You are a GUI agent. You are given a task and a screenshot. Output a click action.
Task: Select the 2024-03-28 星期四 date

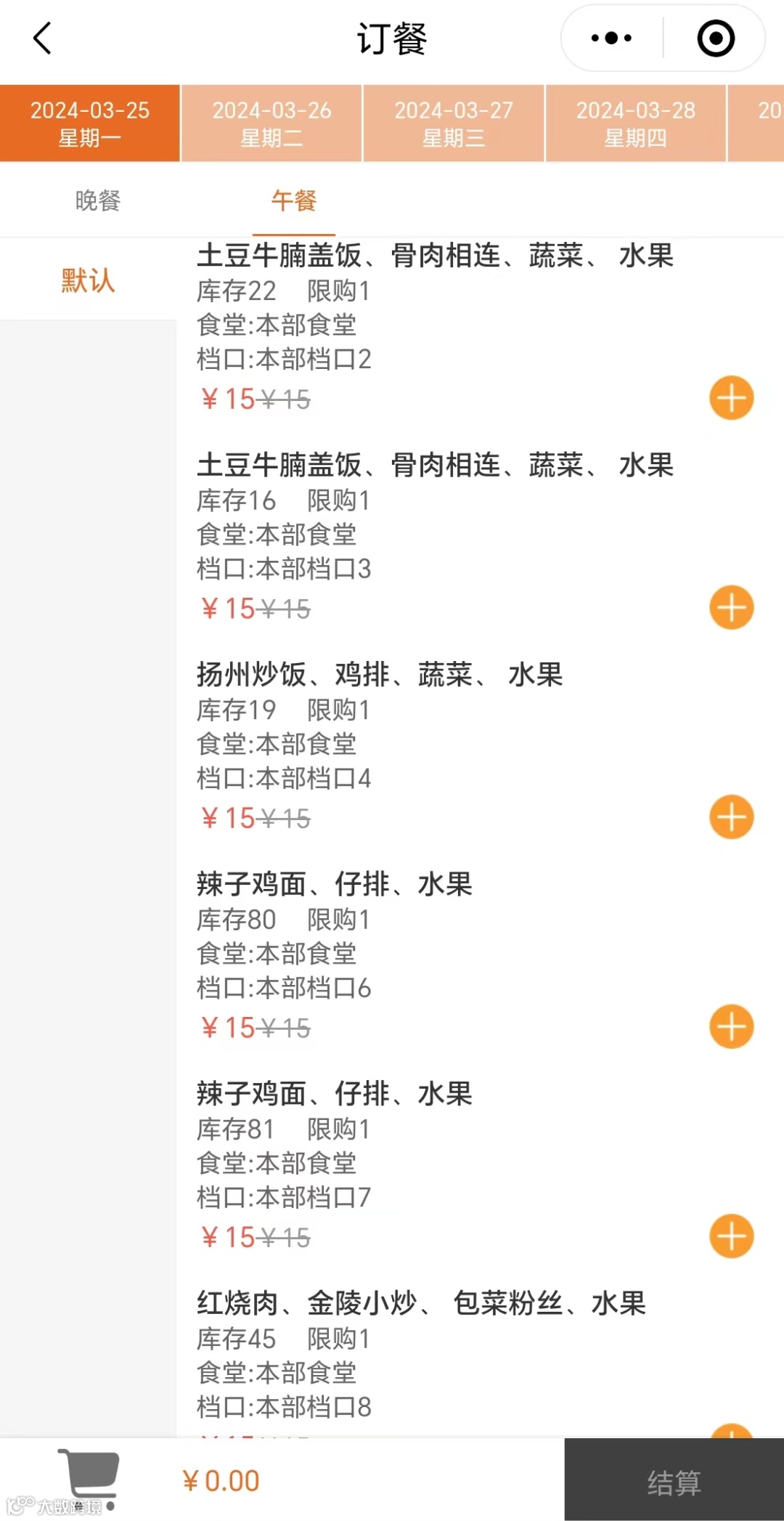coord(636,123)
